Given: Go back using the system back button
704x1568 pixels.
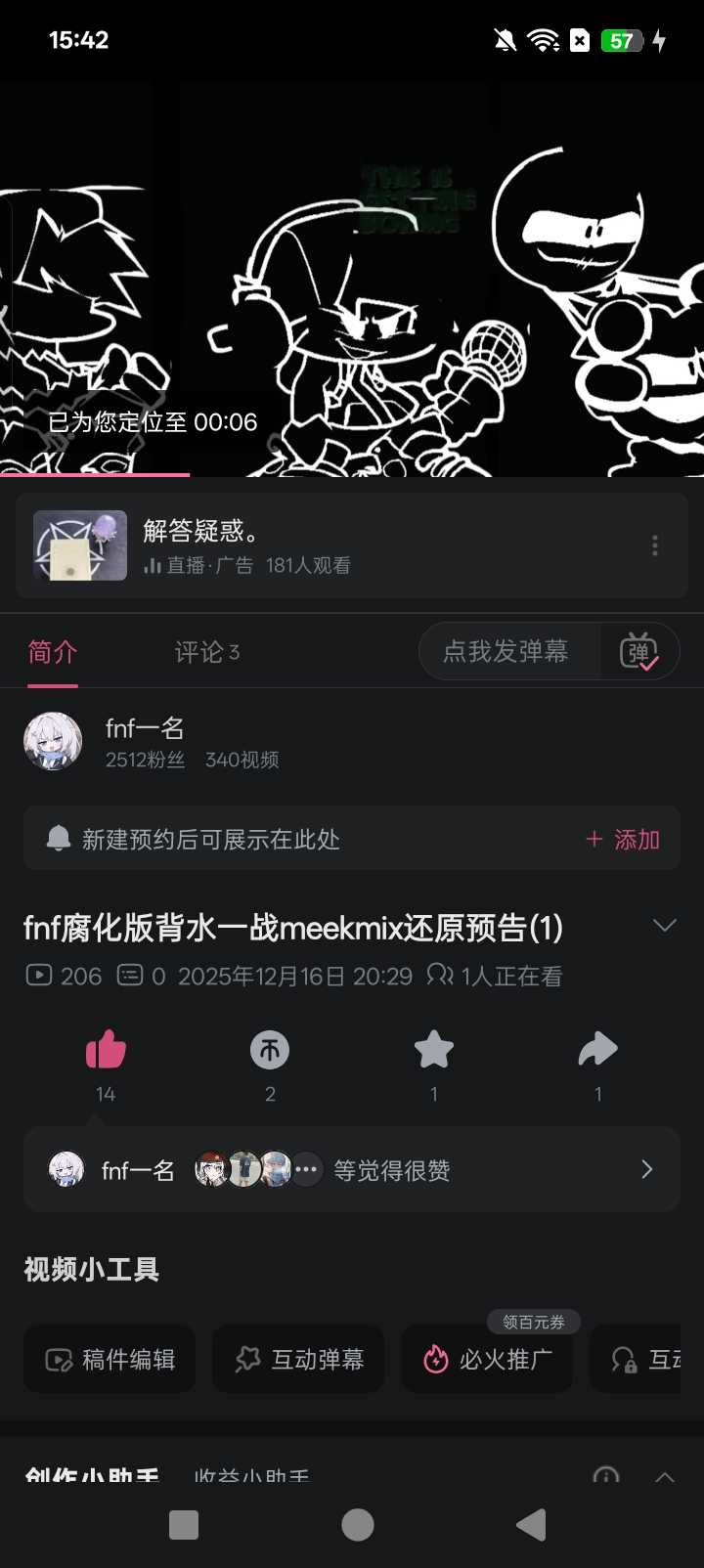Looking at the screenshot, I should pos(531,1525).
